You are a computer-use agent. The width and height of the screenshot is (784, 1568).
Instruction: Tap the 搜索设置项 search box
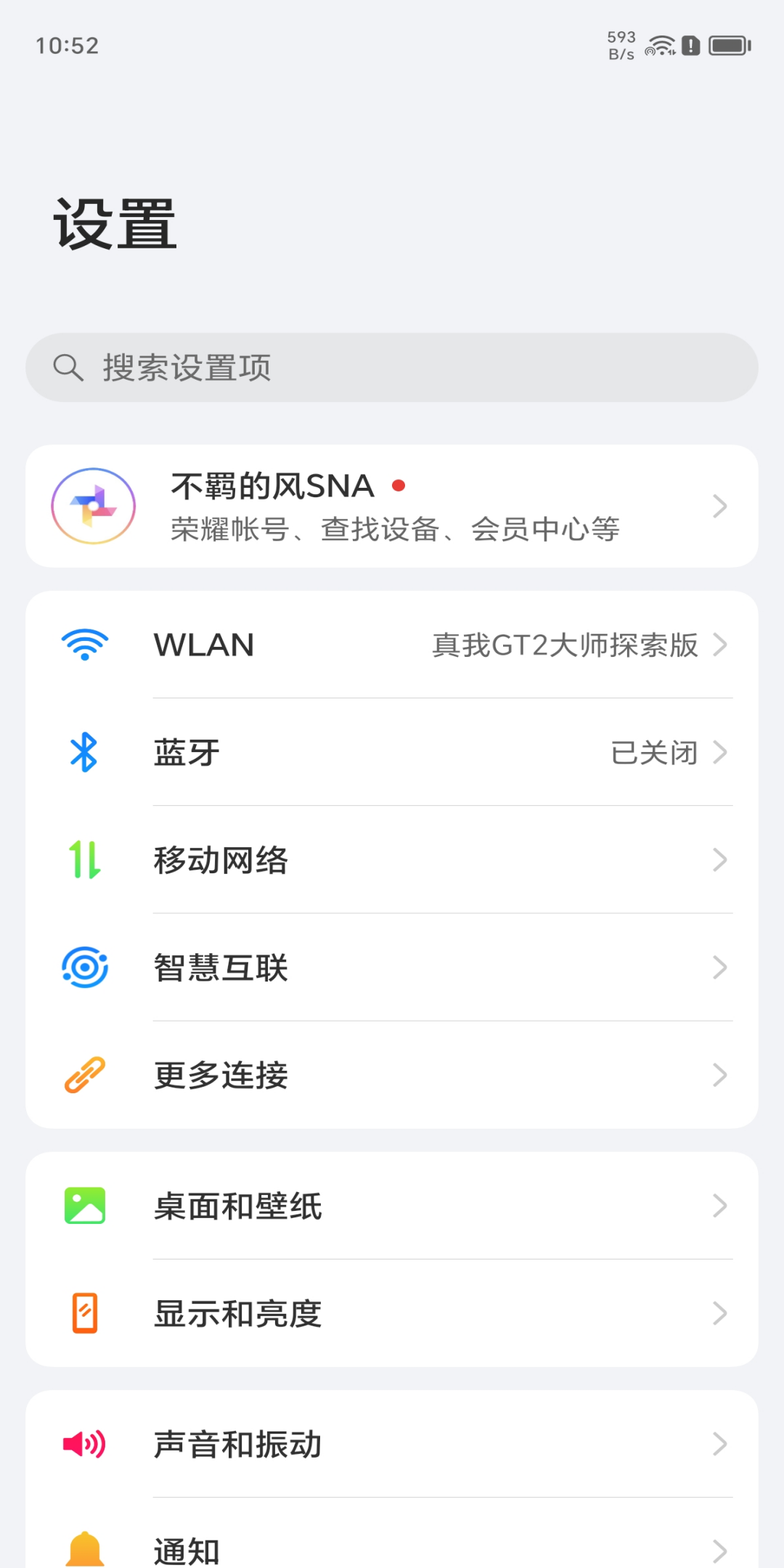click(x=392, y=367)
